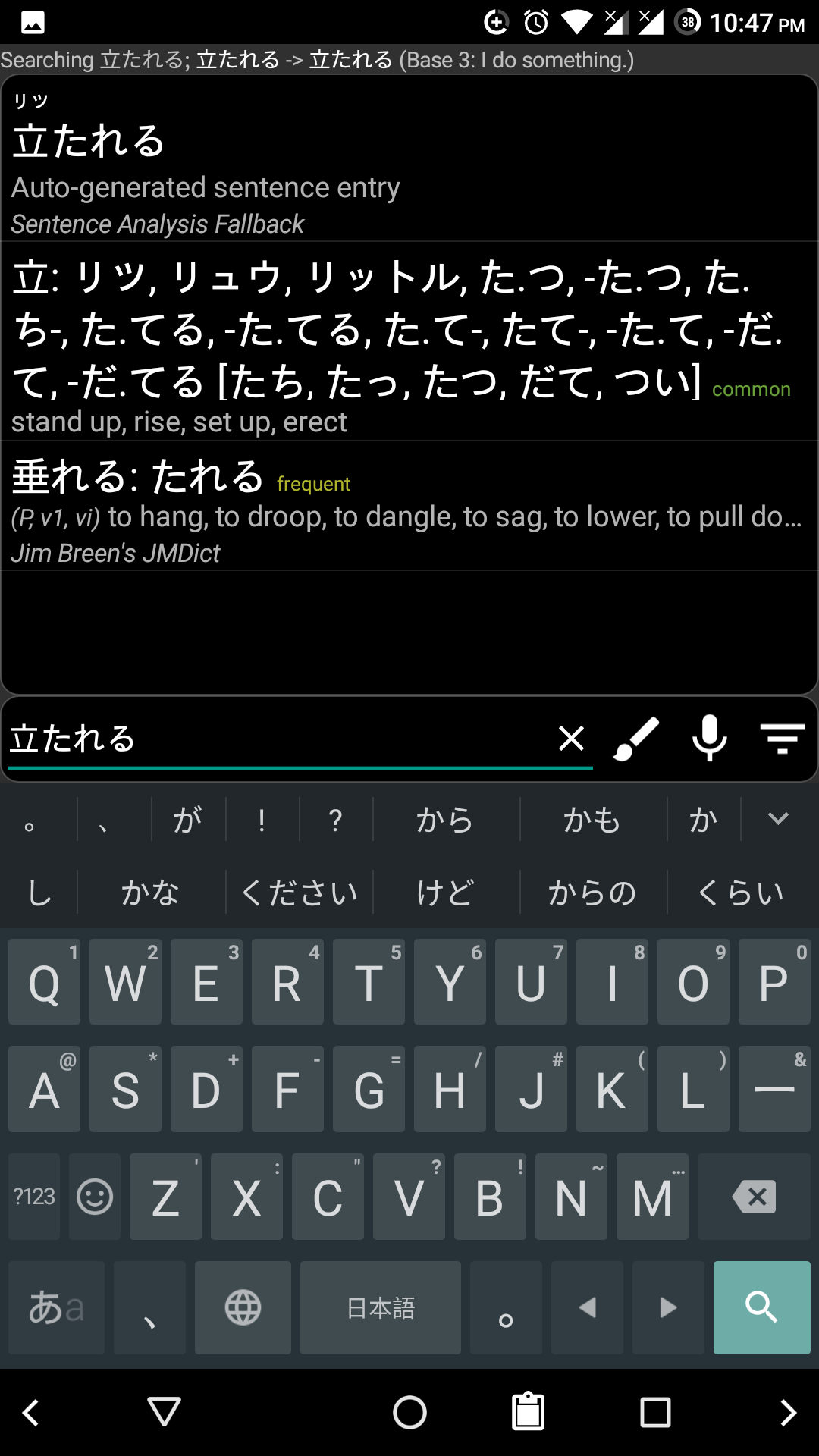Tap the teal search key on keyboard
This screenshot has width=819, height=1456.
pos(761,1307)
